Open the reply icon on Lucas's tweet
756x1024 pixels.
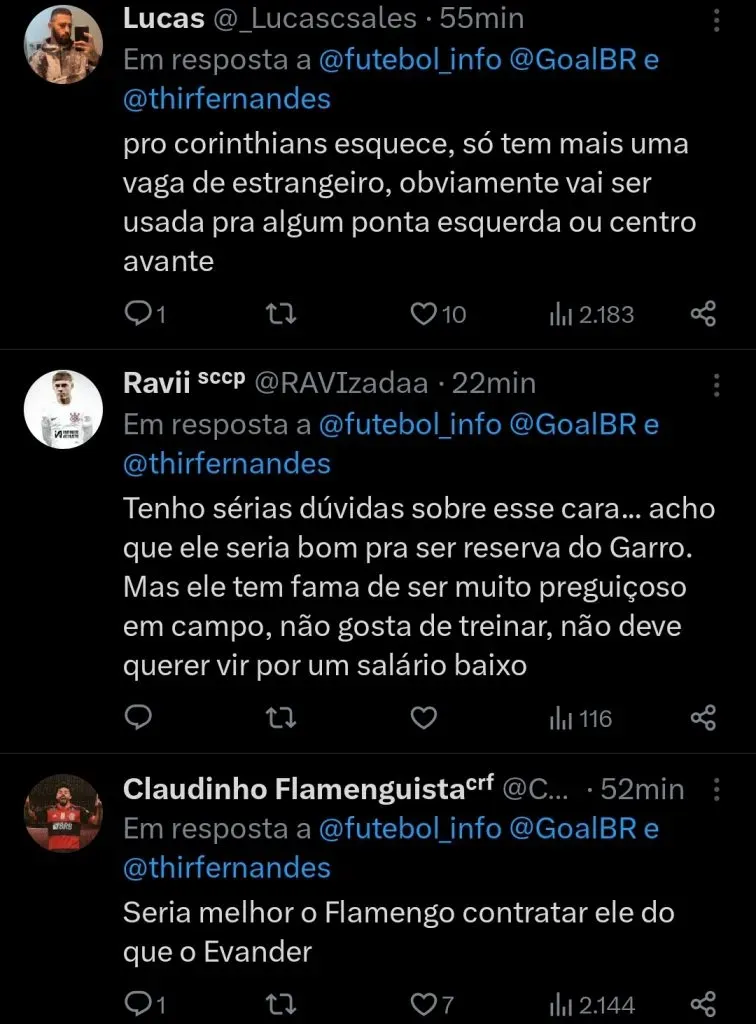tap(140, 314)
